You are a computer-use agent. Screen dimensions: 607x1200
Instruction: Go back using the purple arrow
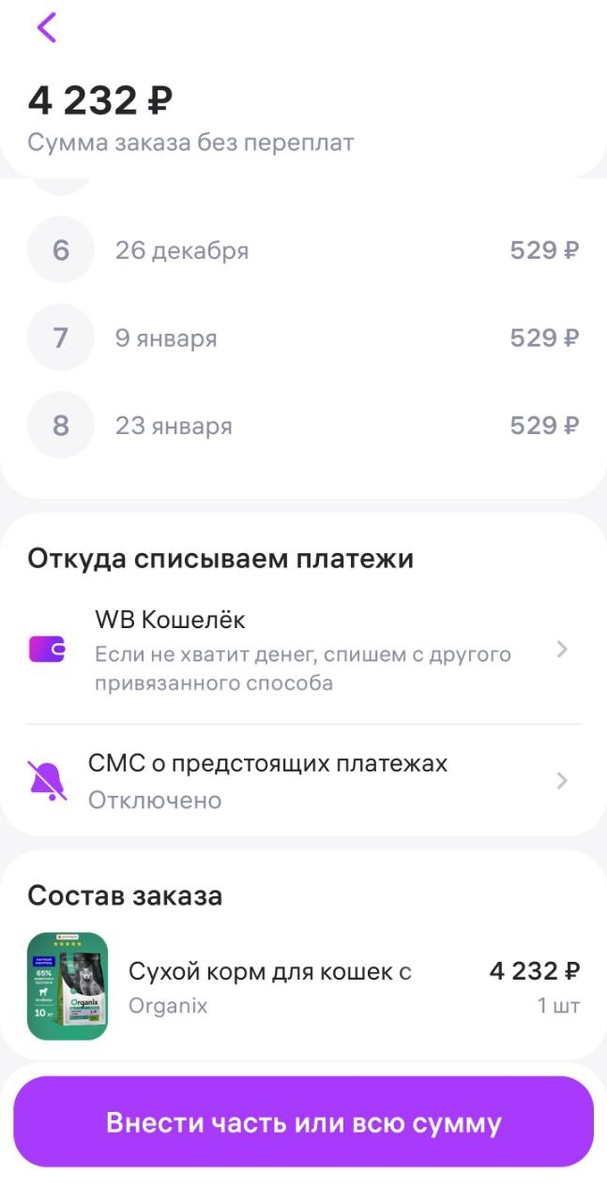(x=46, y=28)
